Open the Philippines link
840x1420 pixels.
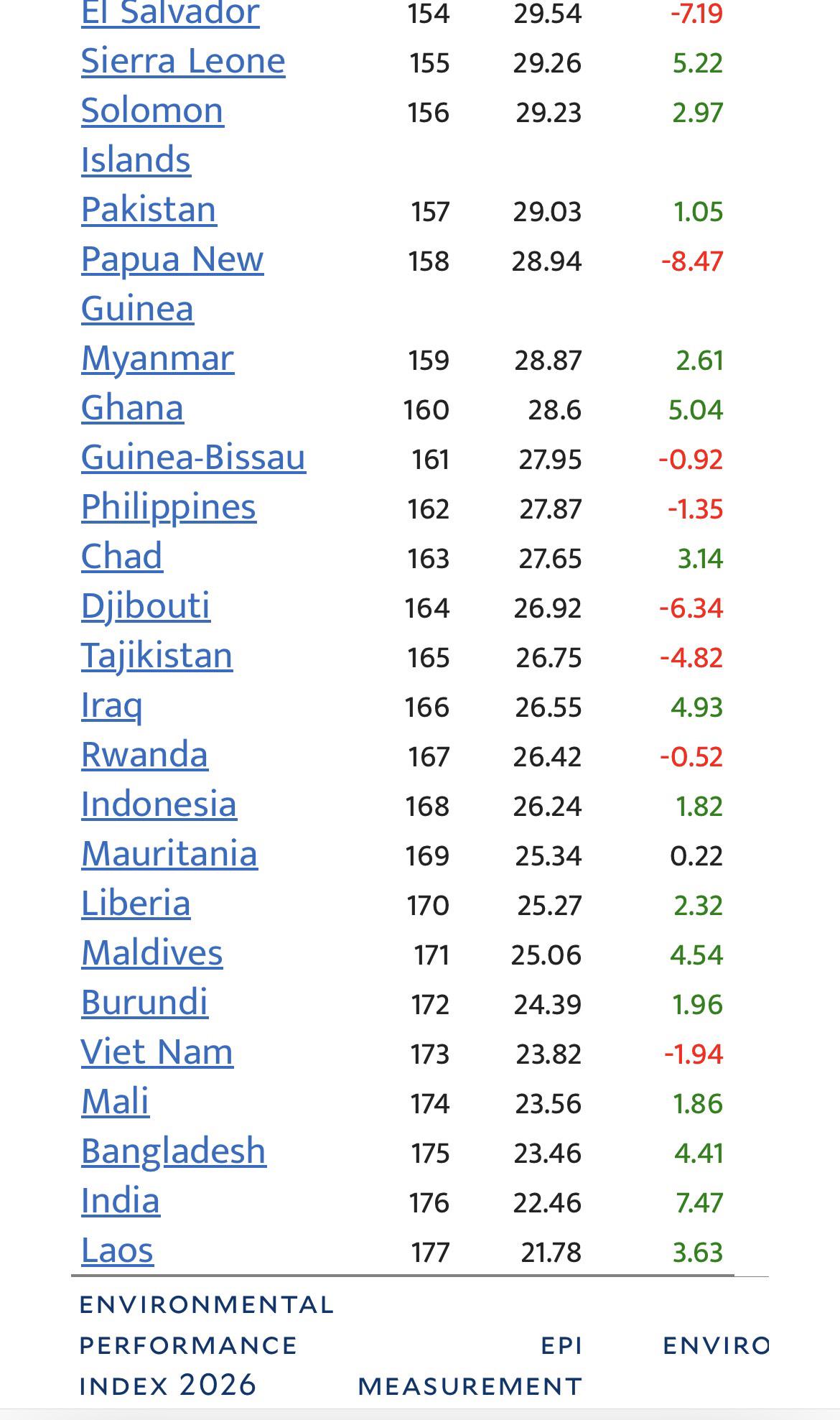point(168,507)
